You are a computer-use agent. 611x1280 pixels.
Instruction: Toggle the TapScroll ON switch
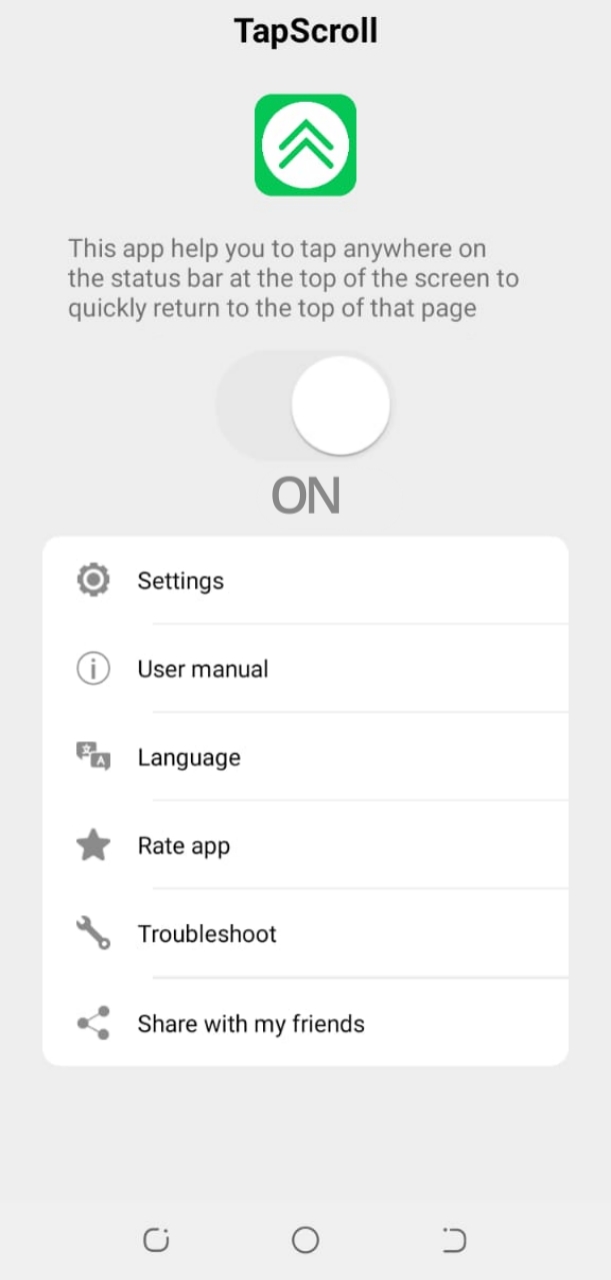(x=304, y=405)
